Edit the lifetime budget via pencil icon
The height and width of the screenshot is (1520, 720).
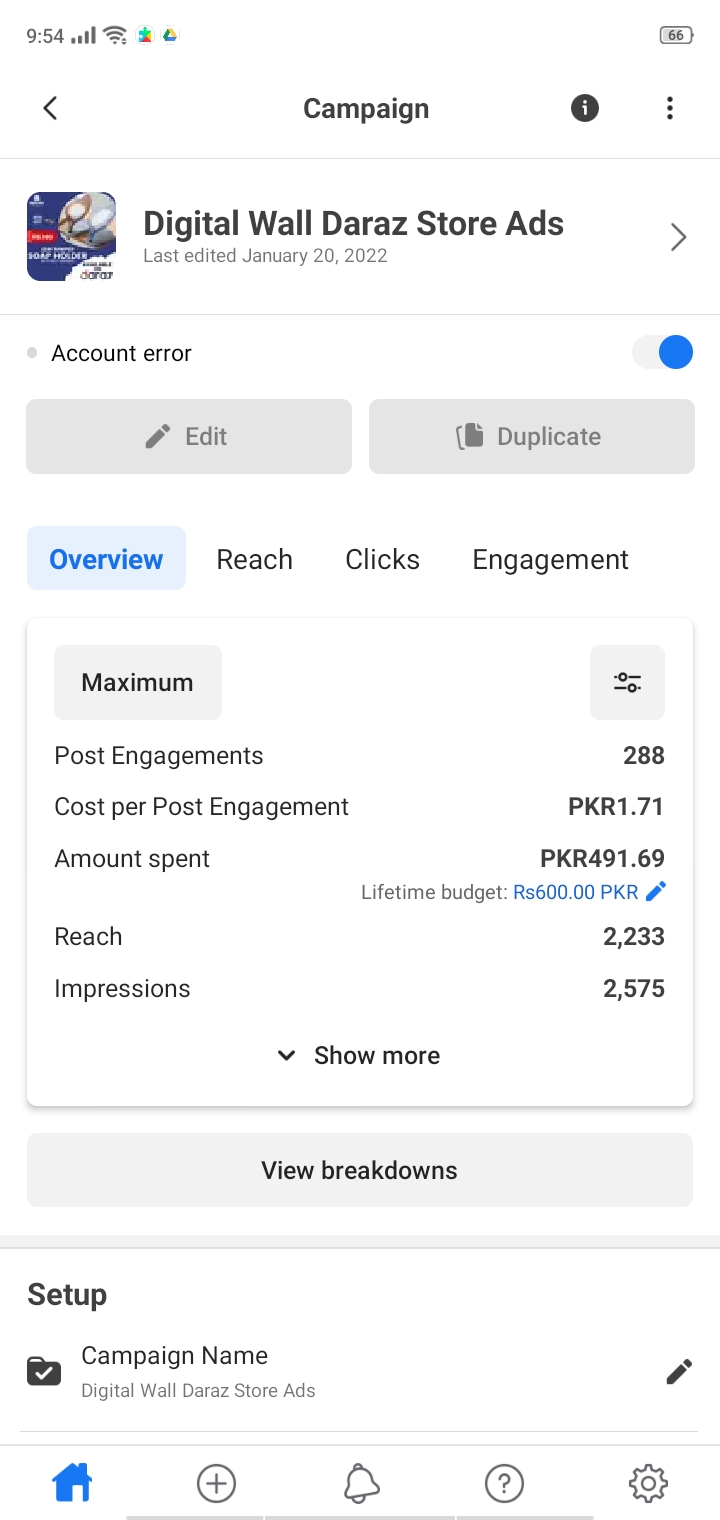(x=655, y=891)
